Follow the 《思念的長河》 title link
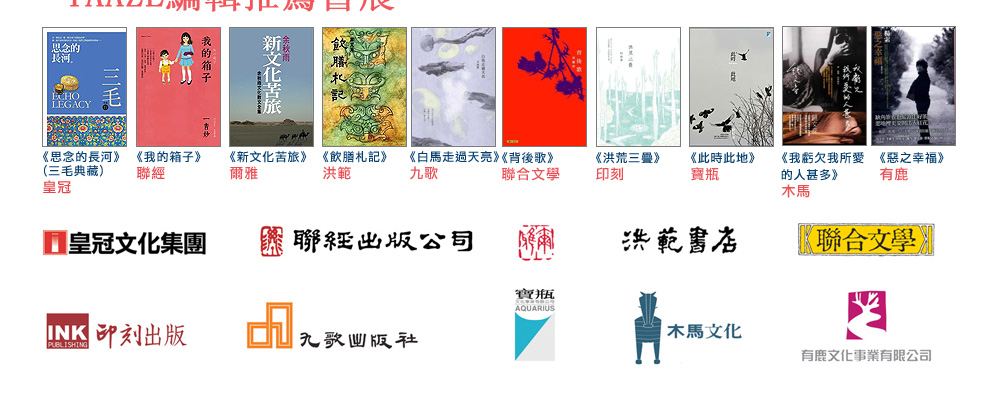This screenshot has height=406, width=1000. (x=84, y=157)
